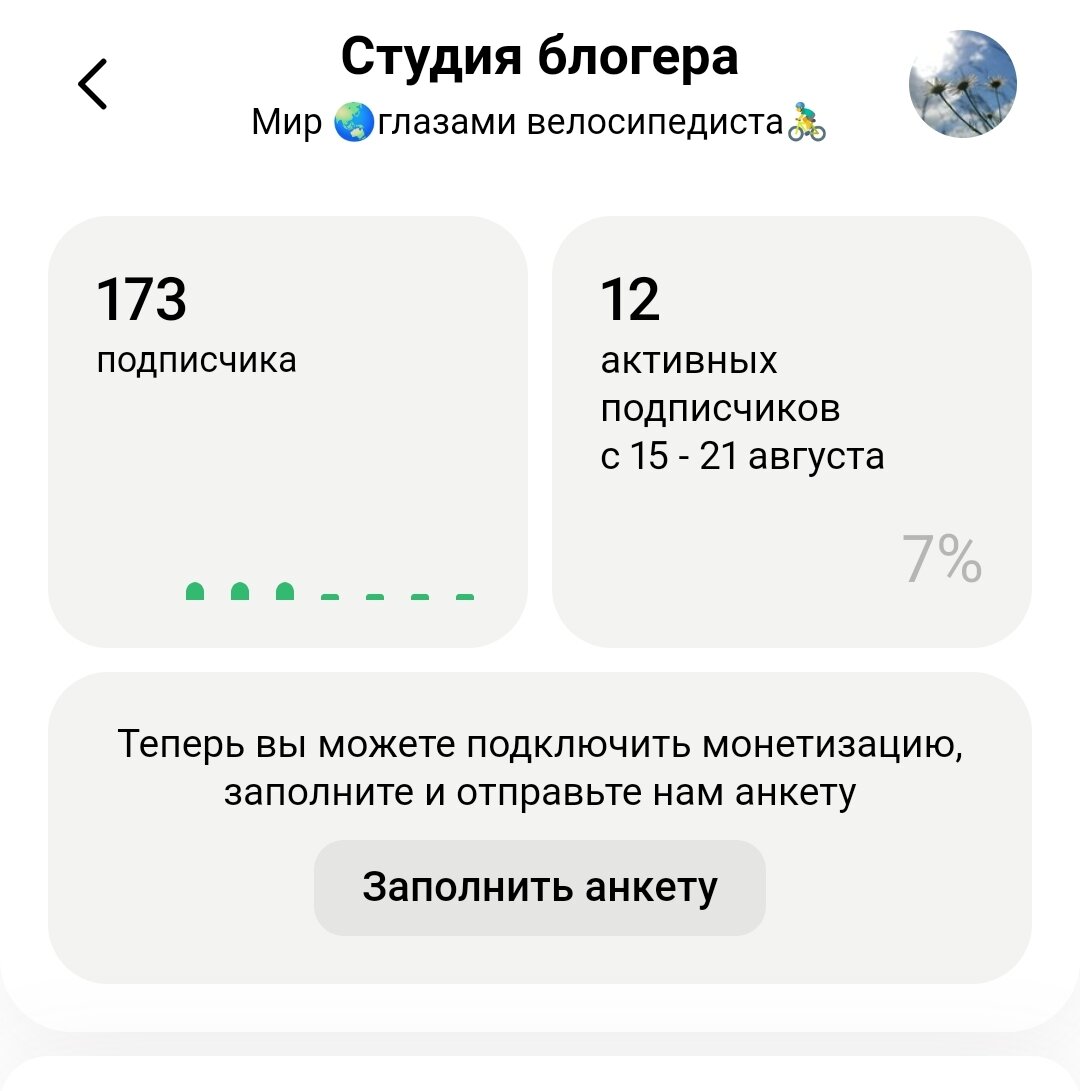
Task: Tap the подписчика label under 173
Action: [x=196, y=360]
